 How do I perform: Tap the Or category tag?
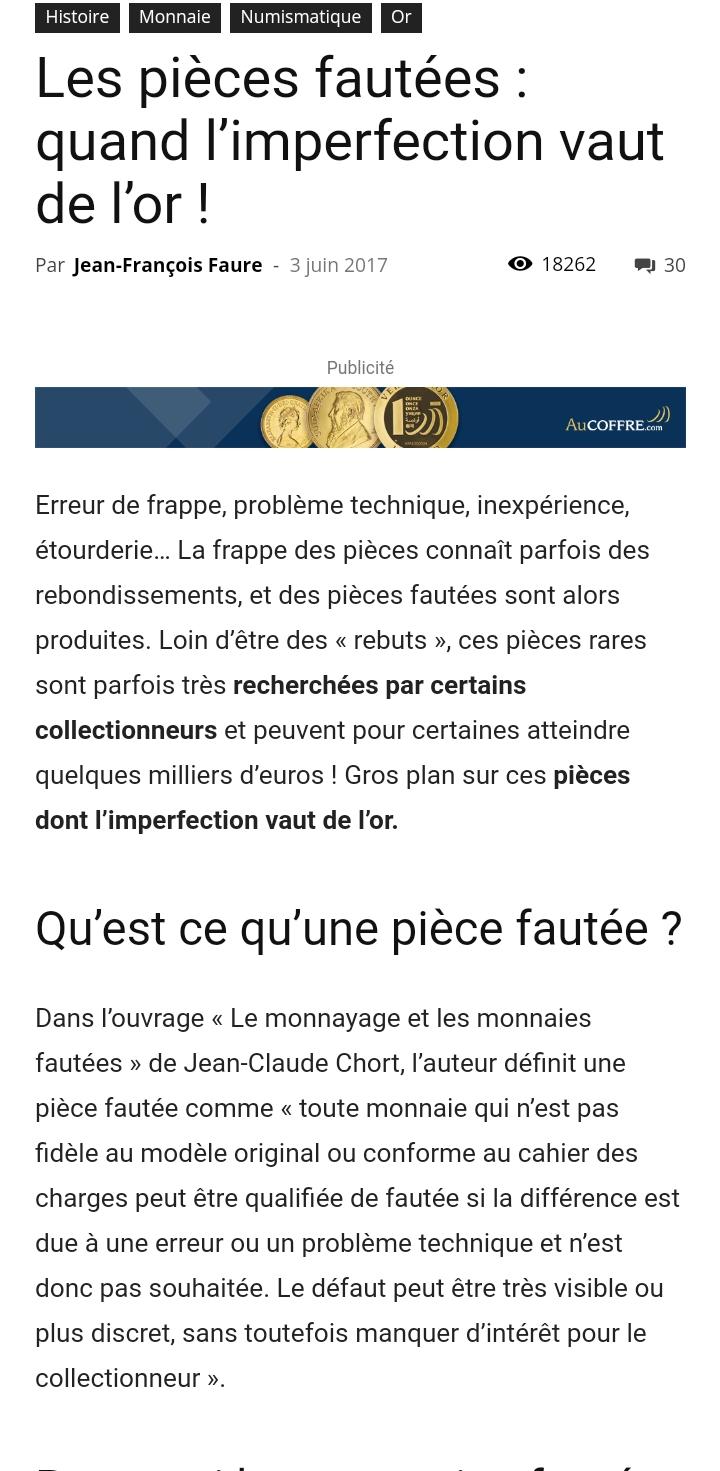click(x=401, y=17)
